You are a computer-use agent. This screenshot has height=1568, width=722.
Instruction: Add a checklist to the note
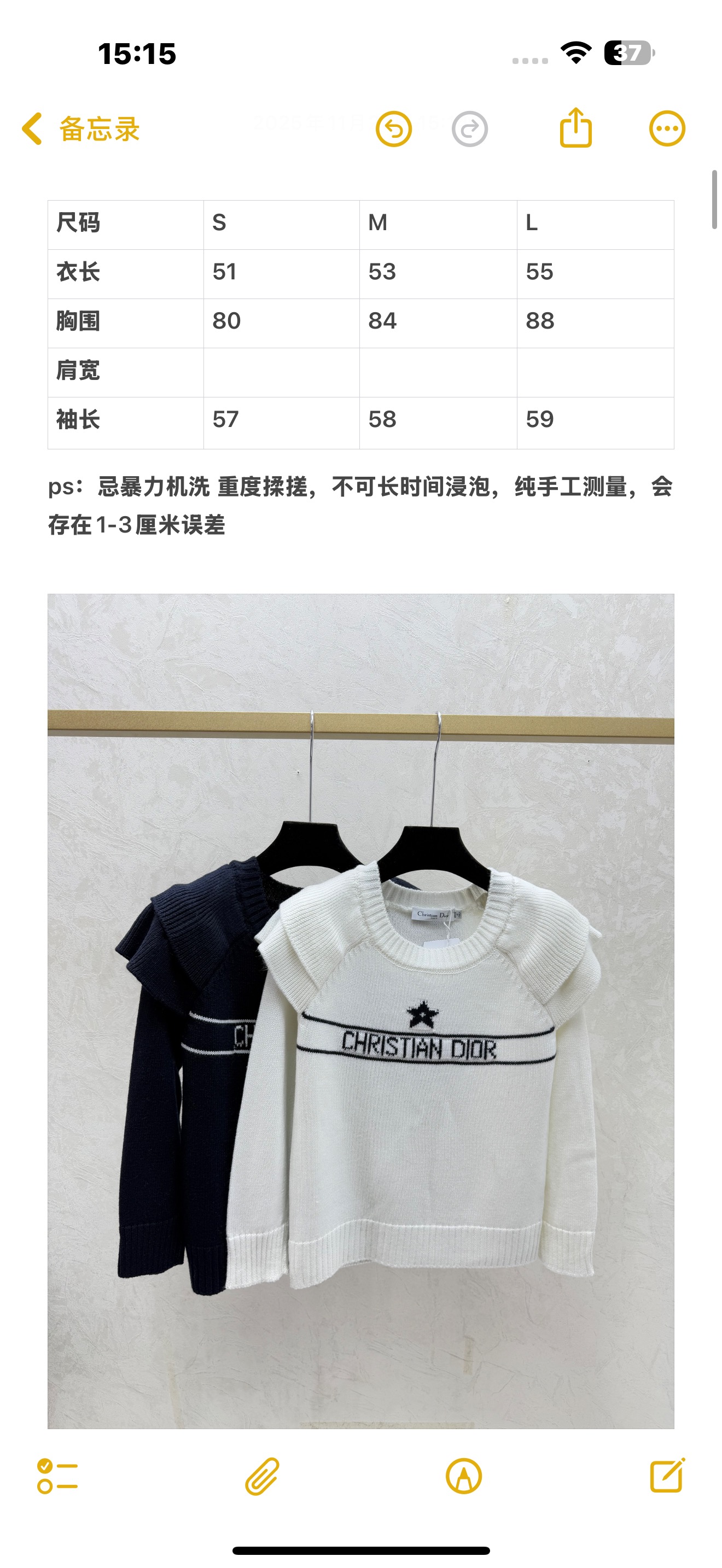tap(57, 1476)
